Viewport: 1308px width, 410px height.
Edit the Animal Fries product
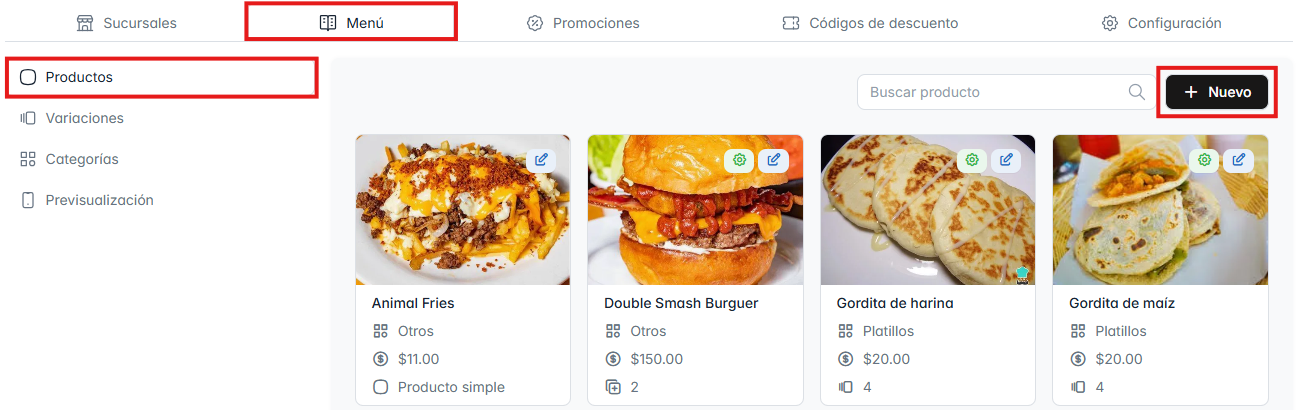tap(541, 160)
